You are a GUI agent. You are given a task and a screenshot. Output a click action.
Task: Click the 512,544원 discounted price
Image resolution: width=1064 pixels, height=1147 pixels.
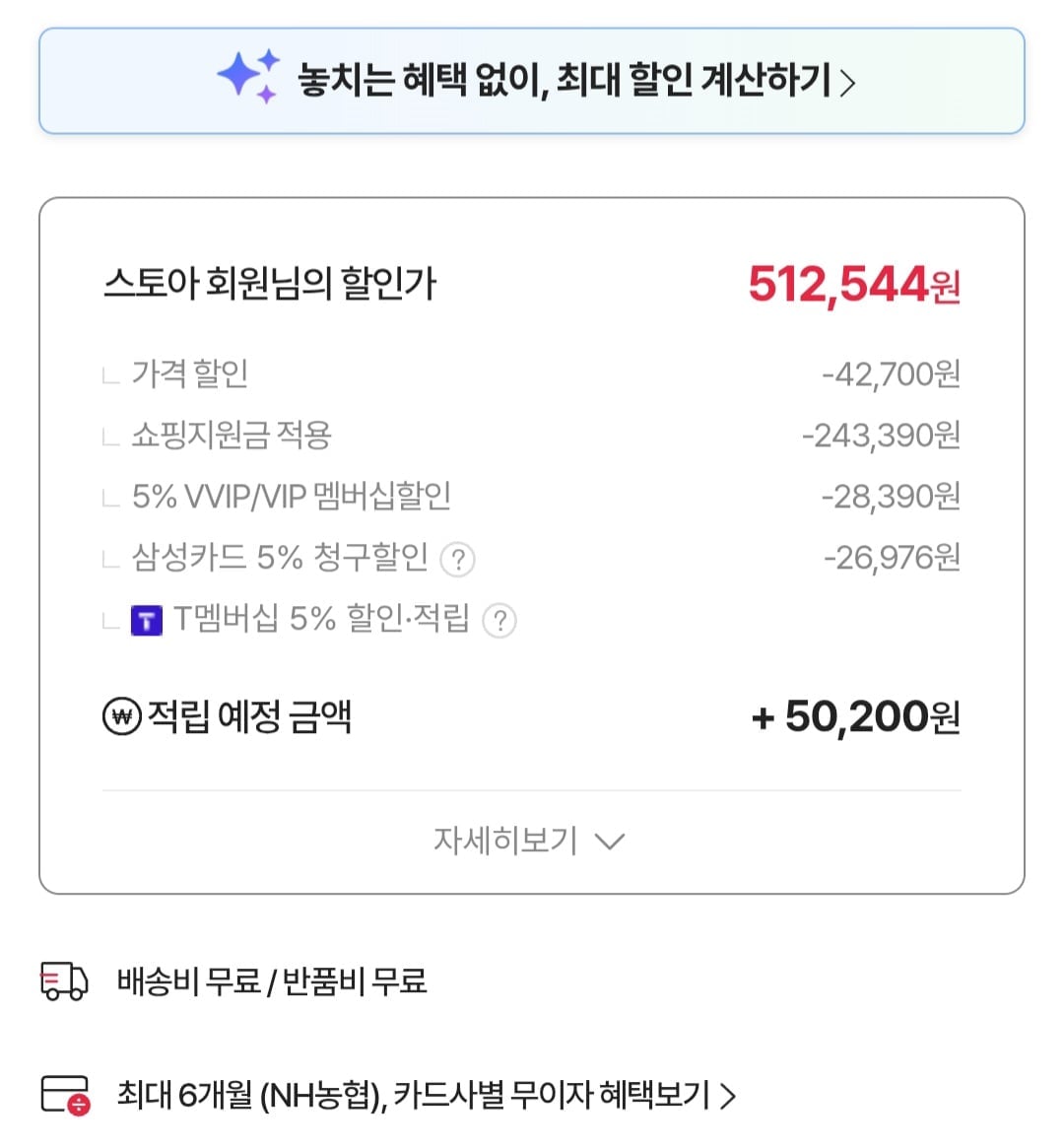853,285
